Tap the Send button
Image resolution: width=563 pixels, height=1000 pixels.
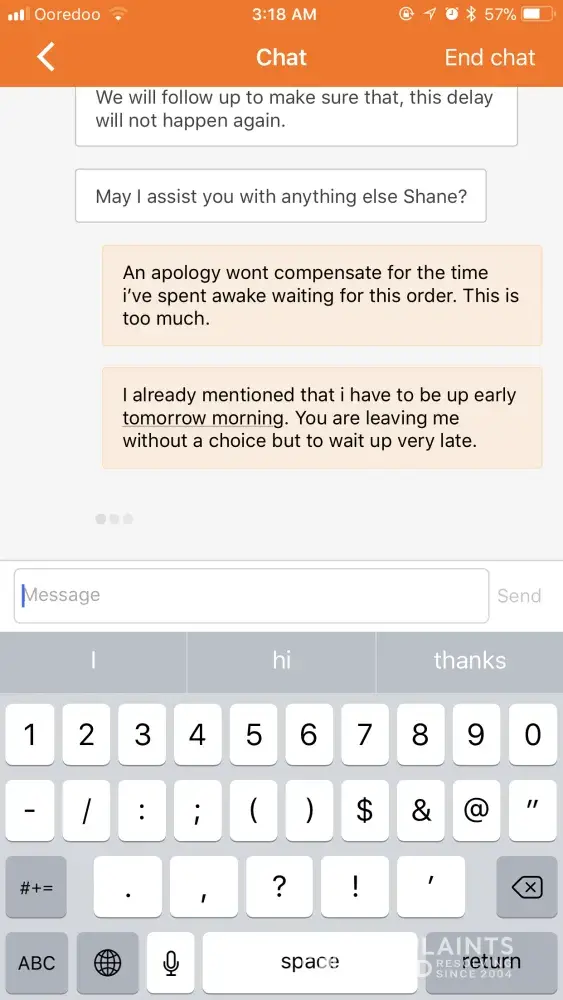pos(519,596)
